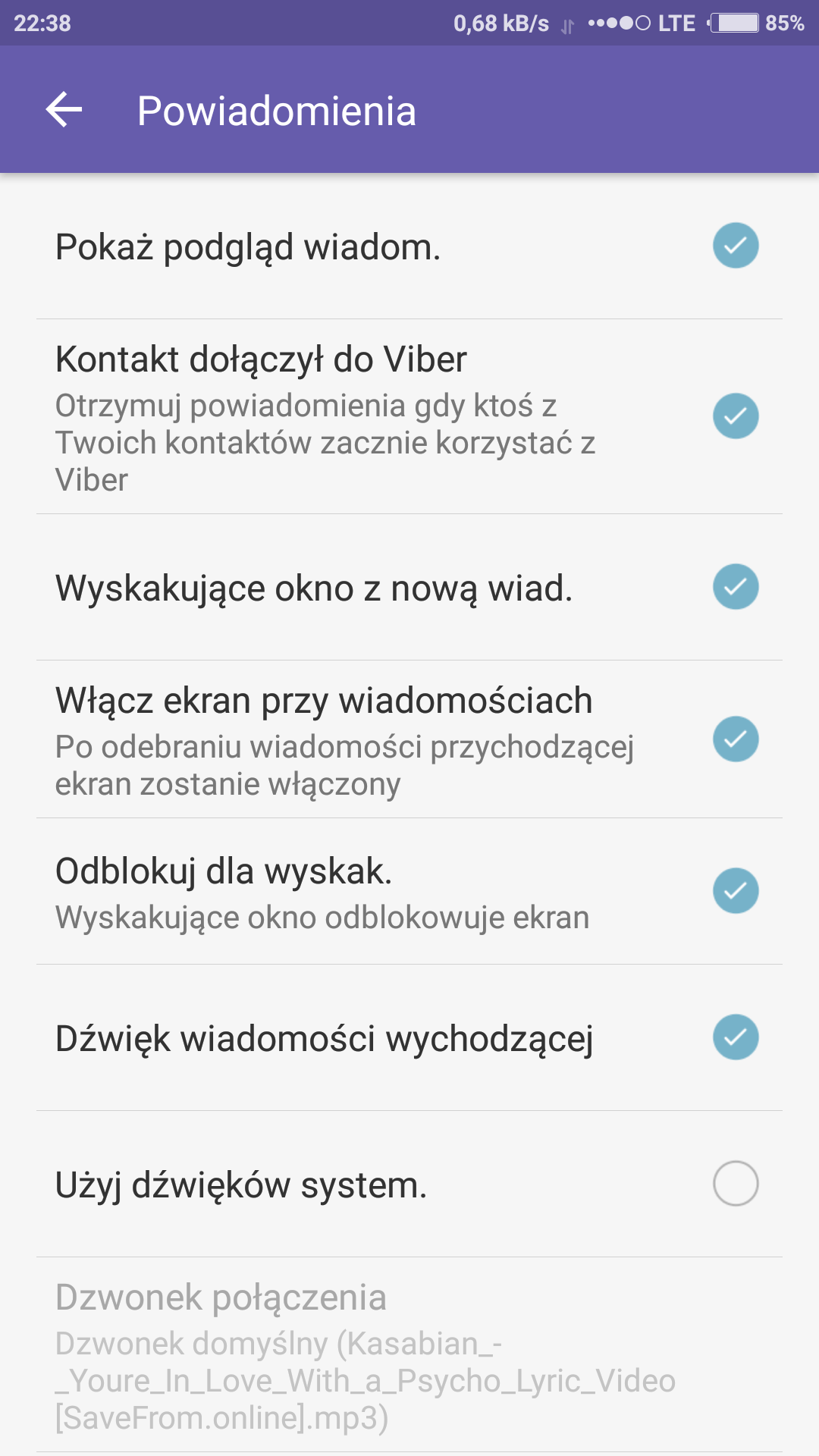Turn off Wyskakujące okno z nową wiad.

tap(735, 587)
